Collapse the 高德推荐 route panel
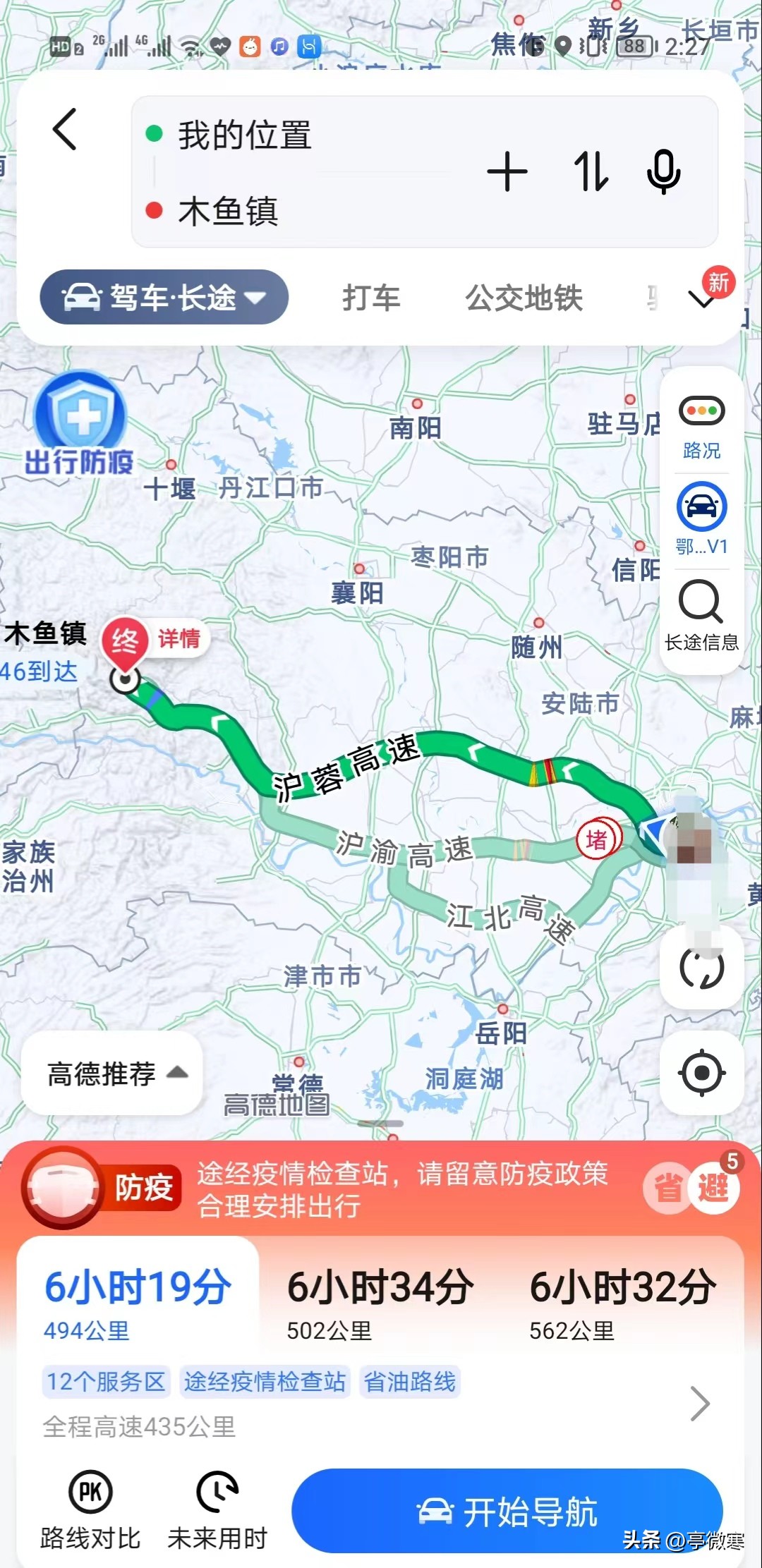The width and height of the screenshot is (762, 1568). click(110, 1074)
